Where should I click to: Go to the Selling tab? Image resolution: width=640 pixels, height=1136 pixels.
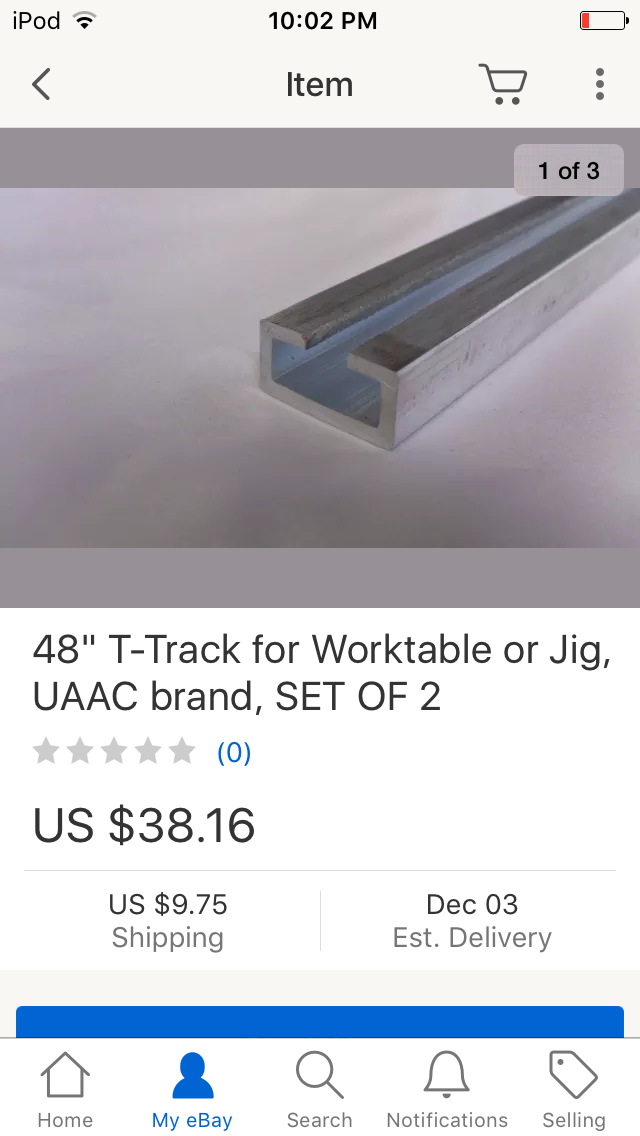point(573,1090)
